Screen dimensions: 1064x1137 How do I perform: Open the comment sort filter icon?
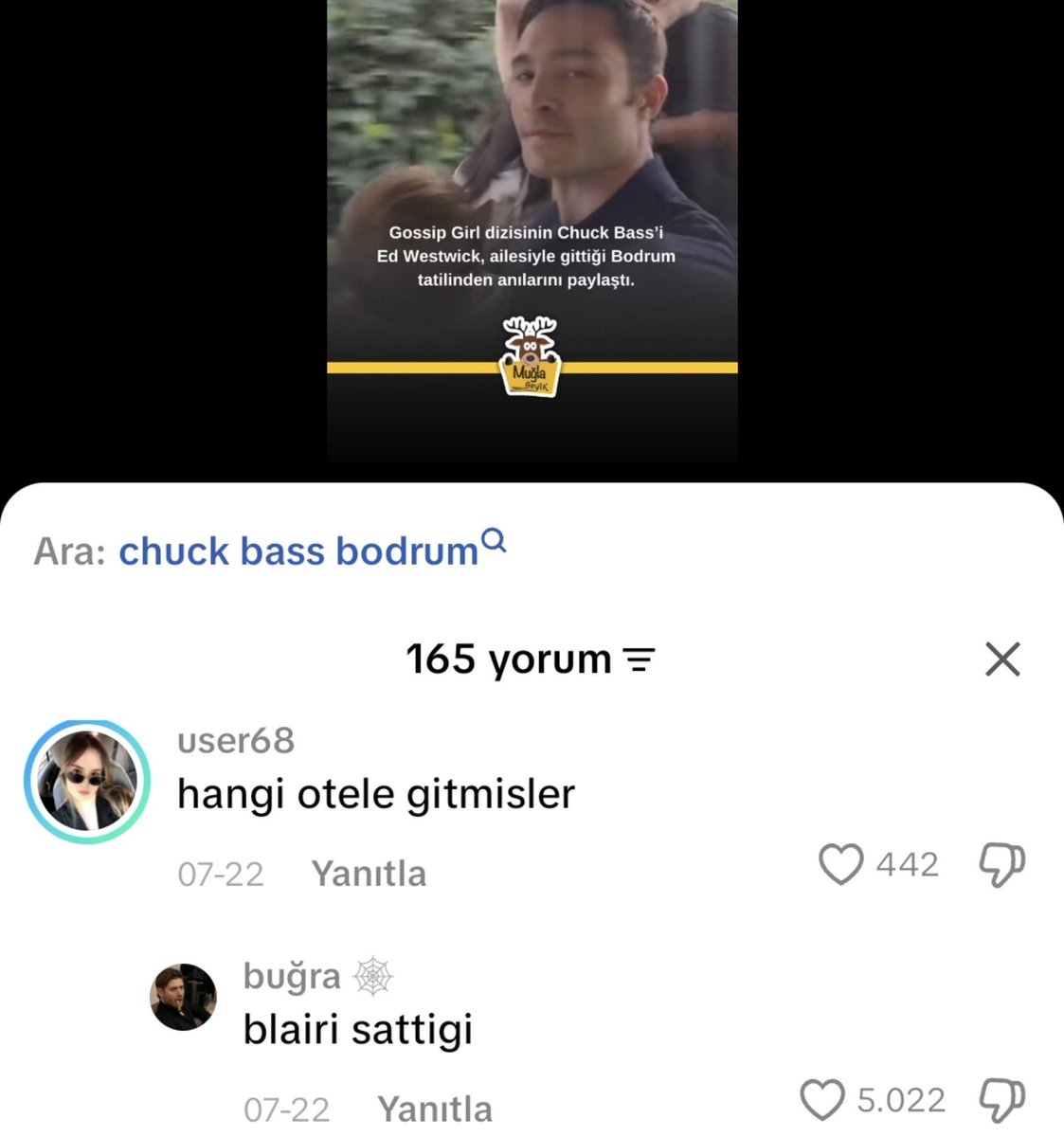tap(640, 660)
